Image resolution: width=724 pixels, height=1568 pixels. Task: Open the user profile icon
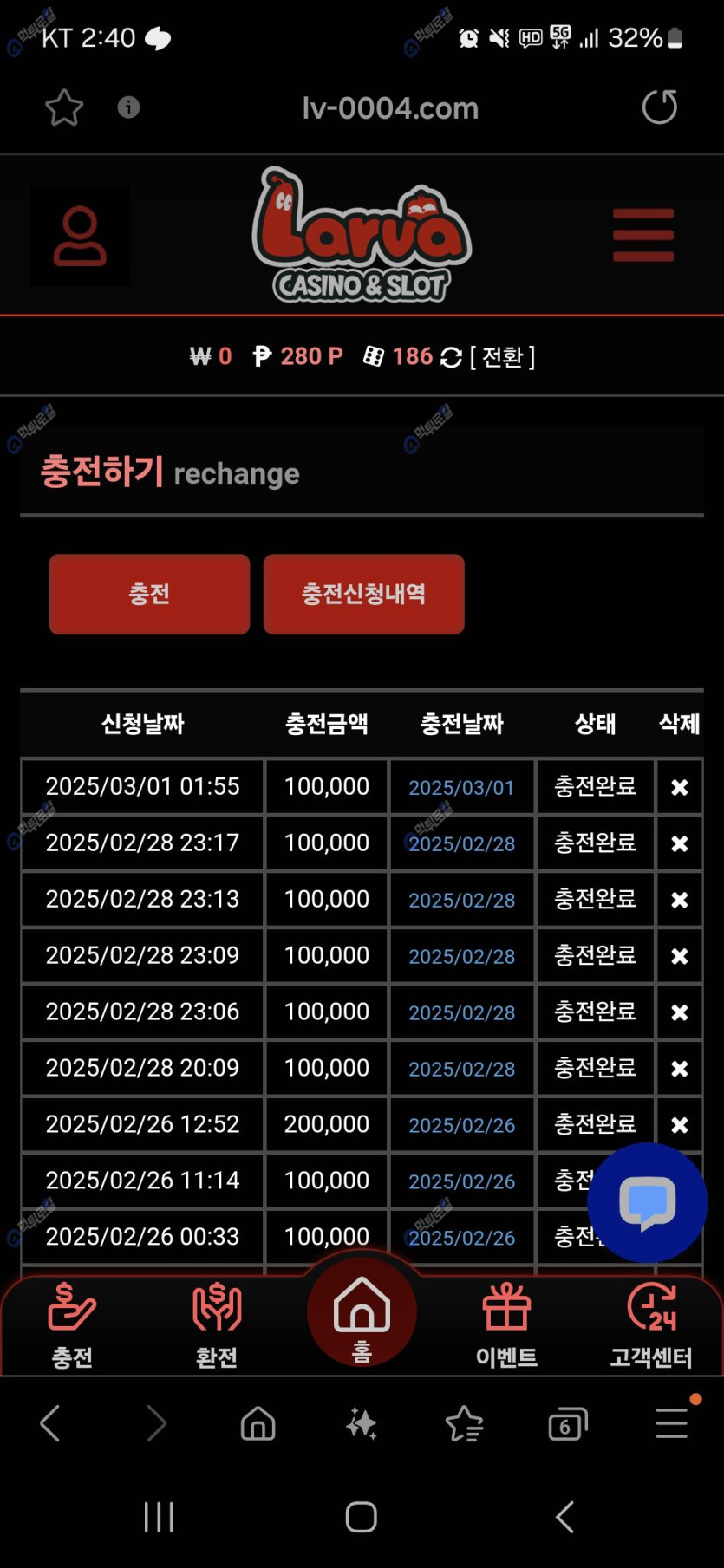[x=80, y=236]
